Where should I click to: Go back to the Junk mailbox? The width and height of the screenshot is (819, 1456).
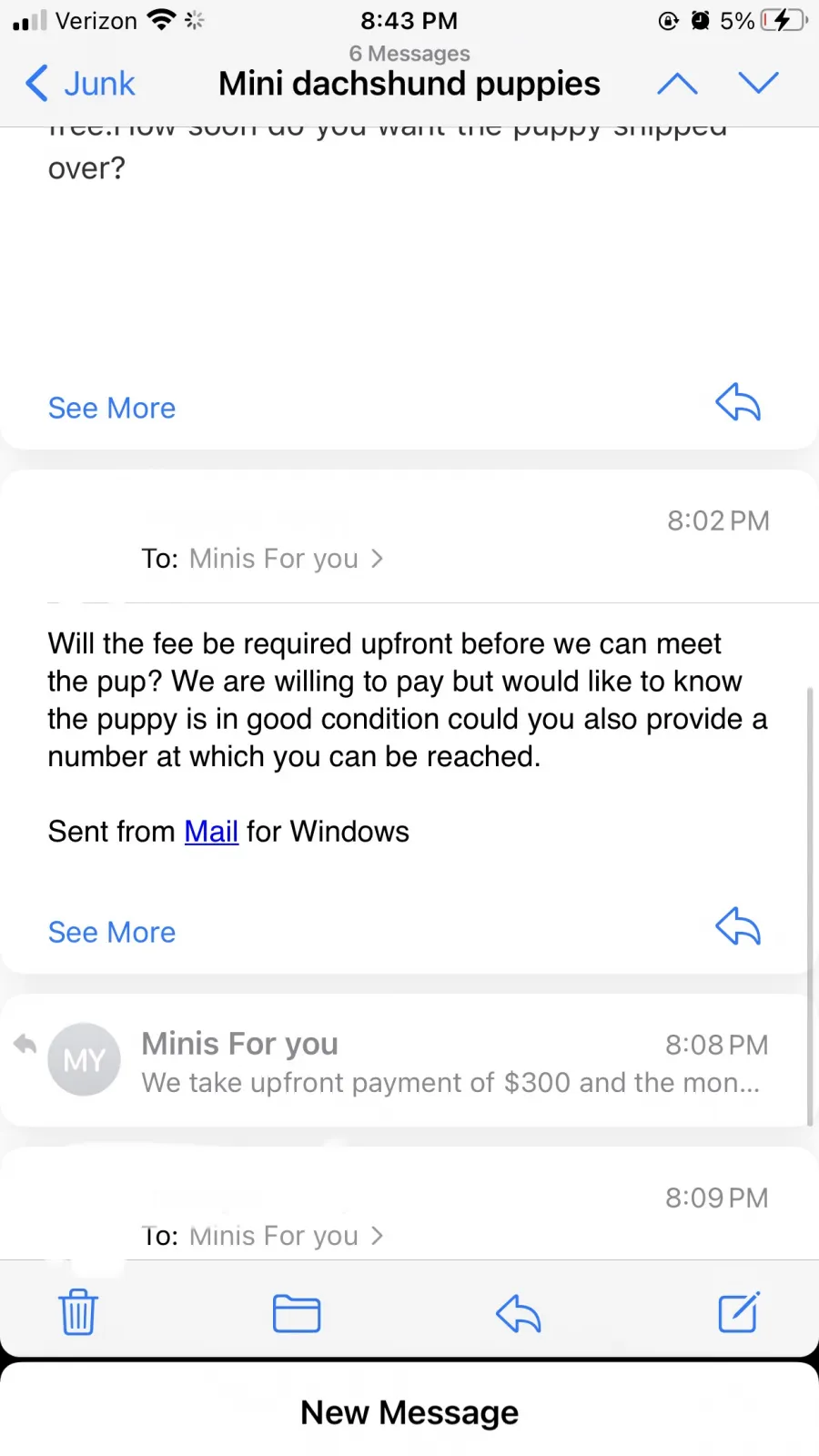point(80,84)
